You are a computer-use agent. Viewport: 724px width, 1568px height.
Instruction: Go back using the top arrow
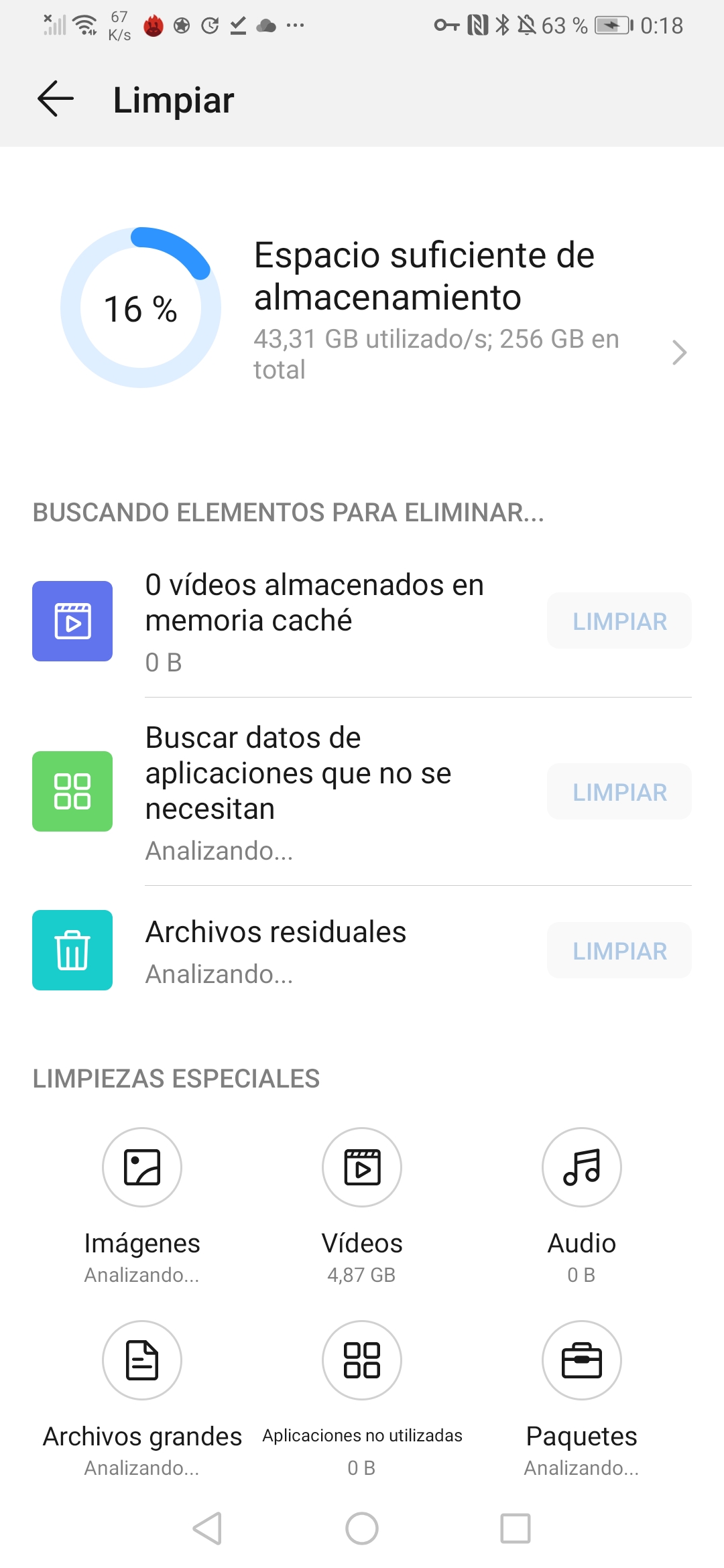[56, 99]
